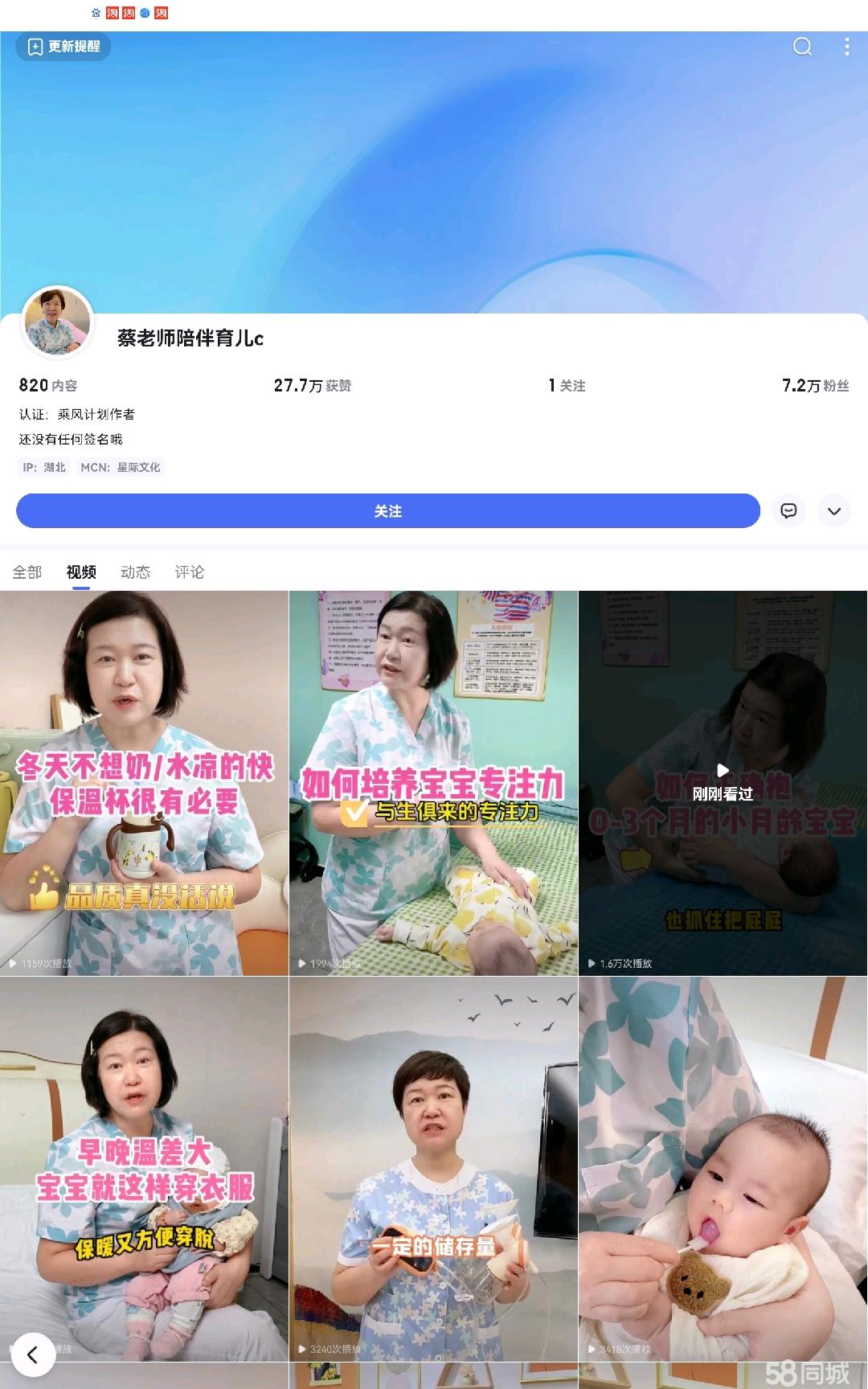Tap the 更新提醒 update reminder button
This screenshot has height=1389, width=868.
[x=63, y=47]
